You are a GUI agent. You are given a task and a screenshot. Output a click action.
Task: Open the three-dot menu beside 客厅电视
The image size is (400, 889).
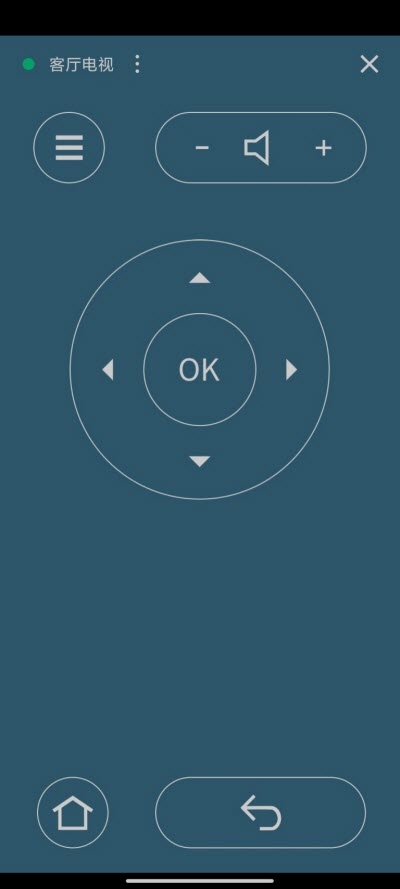tap(137, 65)
